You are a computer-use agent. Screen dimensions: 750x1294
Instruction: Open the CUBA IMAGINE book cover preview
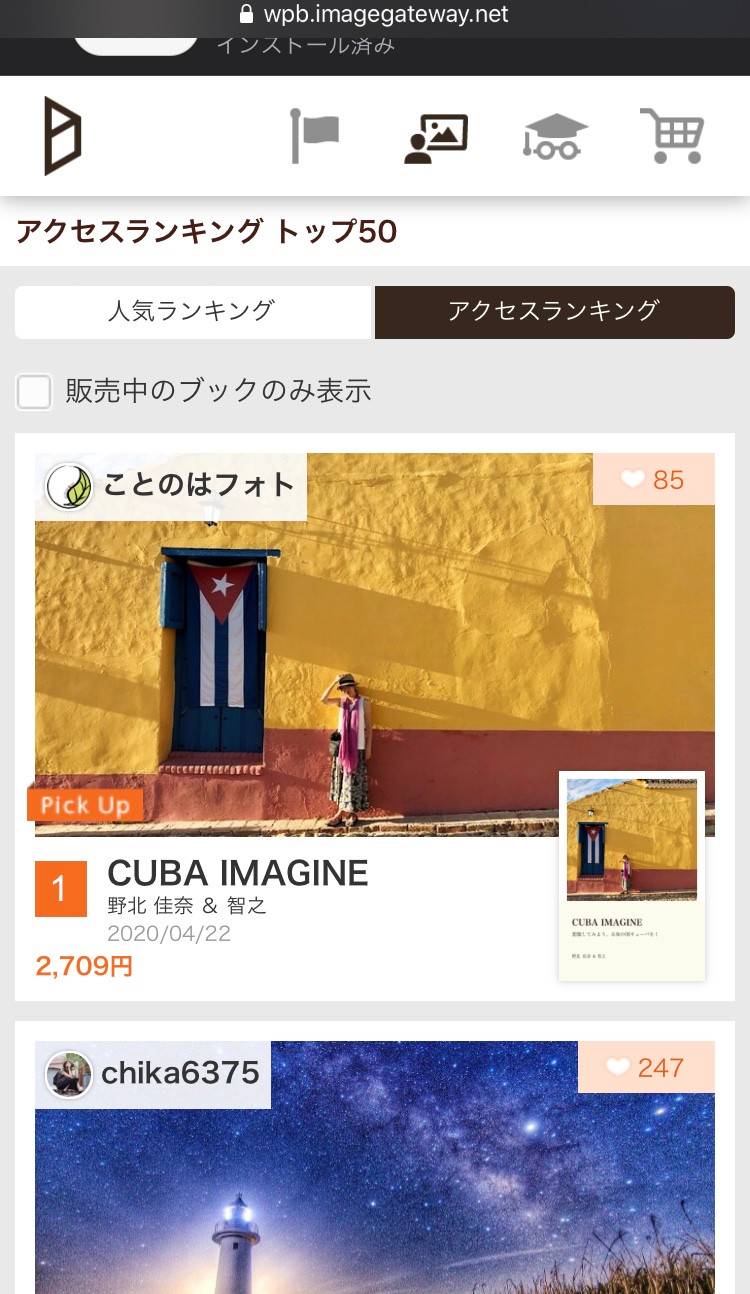tap(631, 876)
